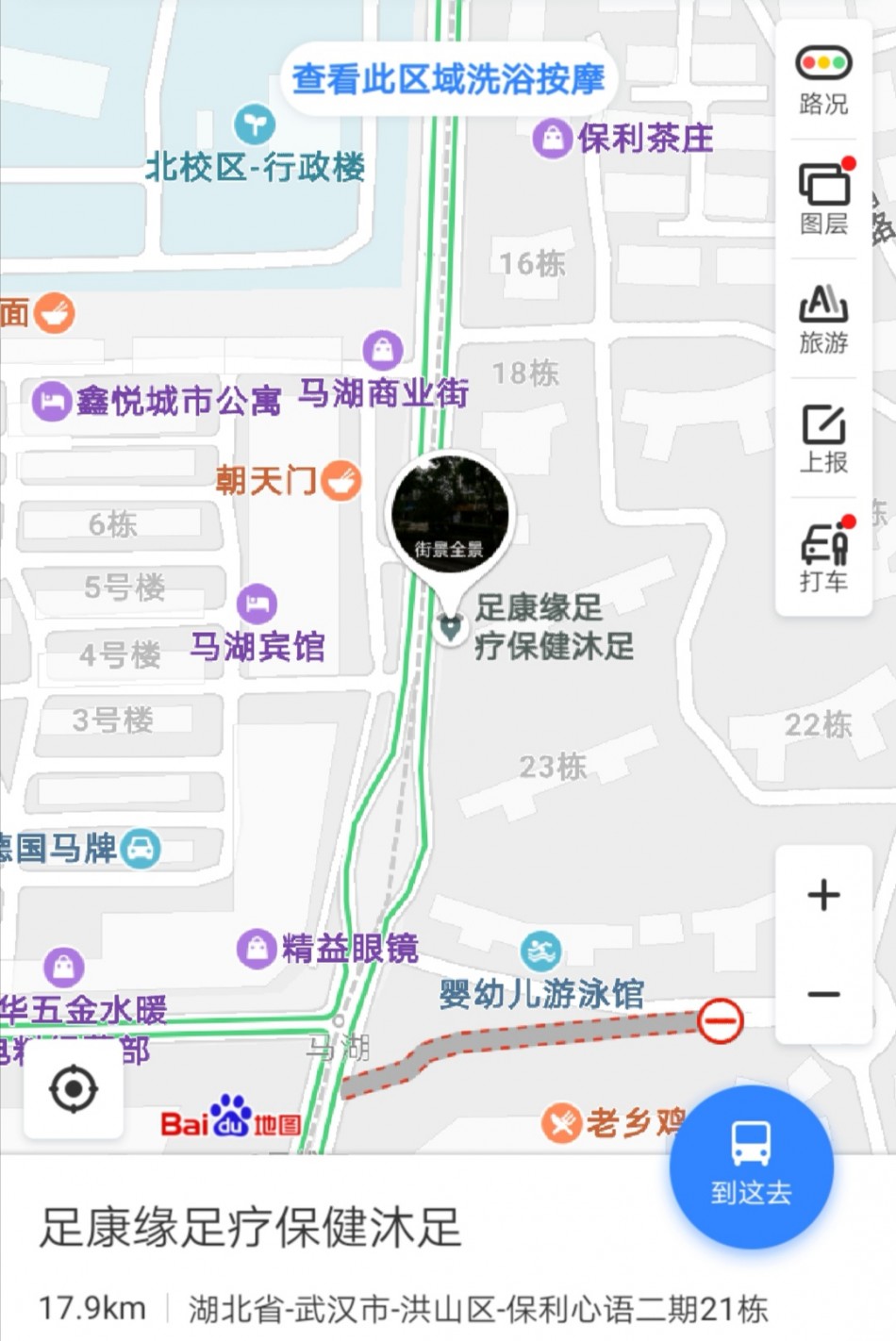896x1341 pixels.
Task: Tap the road closure sign on the map
Action: click(722, 1021)
